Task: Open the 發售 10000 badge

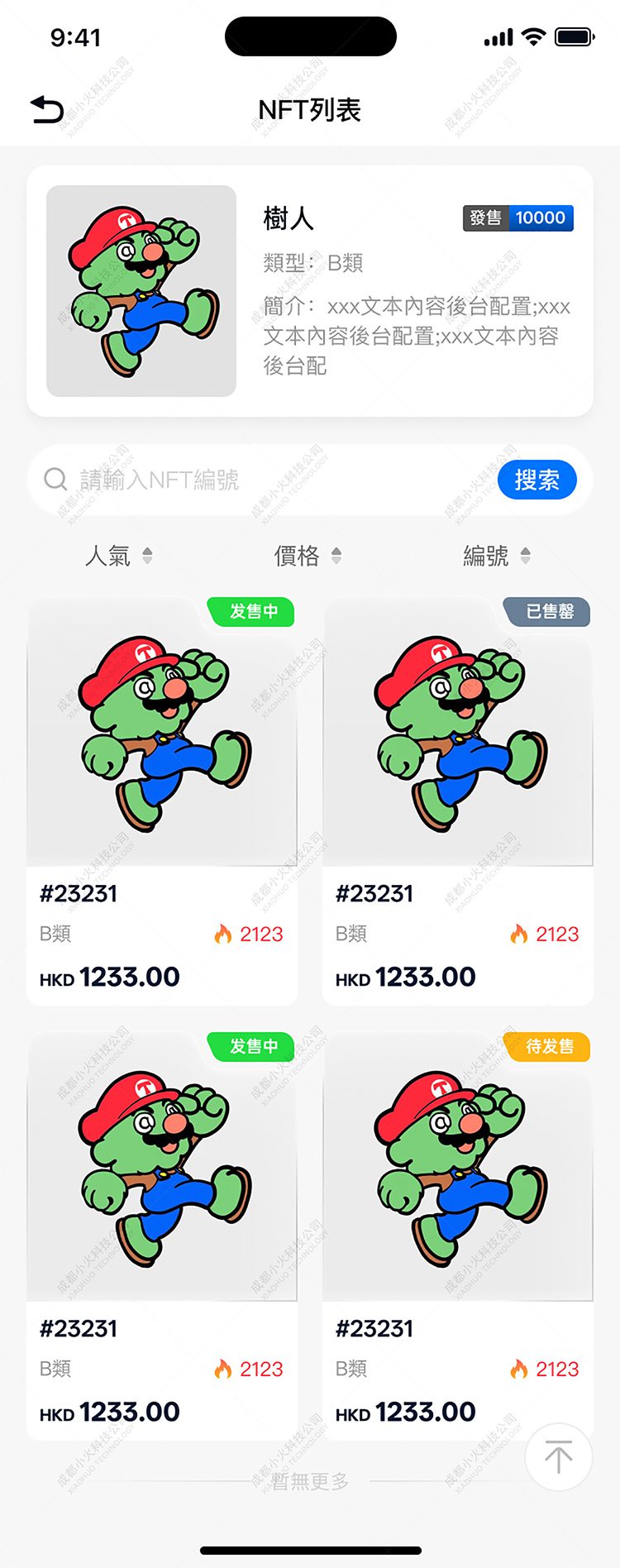Action: (517, 218)
